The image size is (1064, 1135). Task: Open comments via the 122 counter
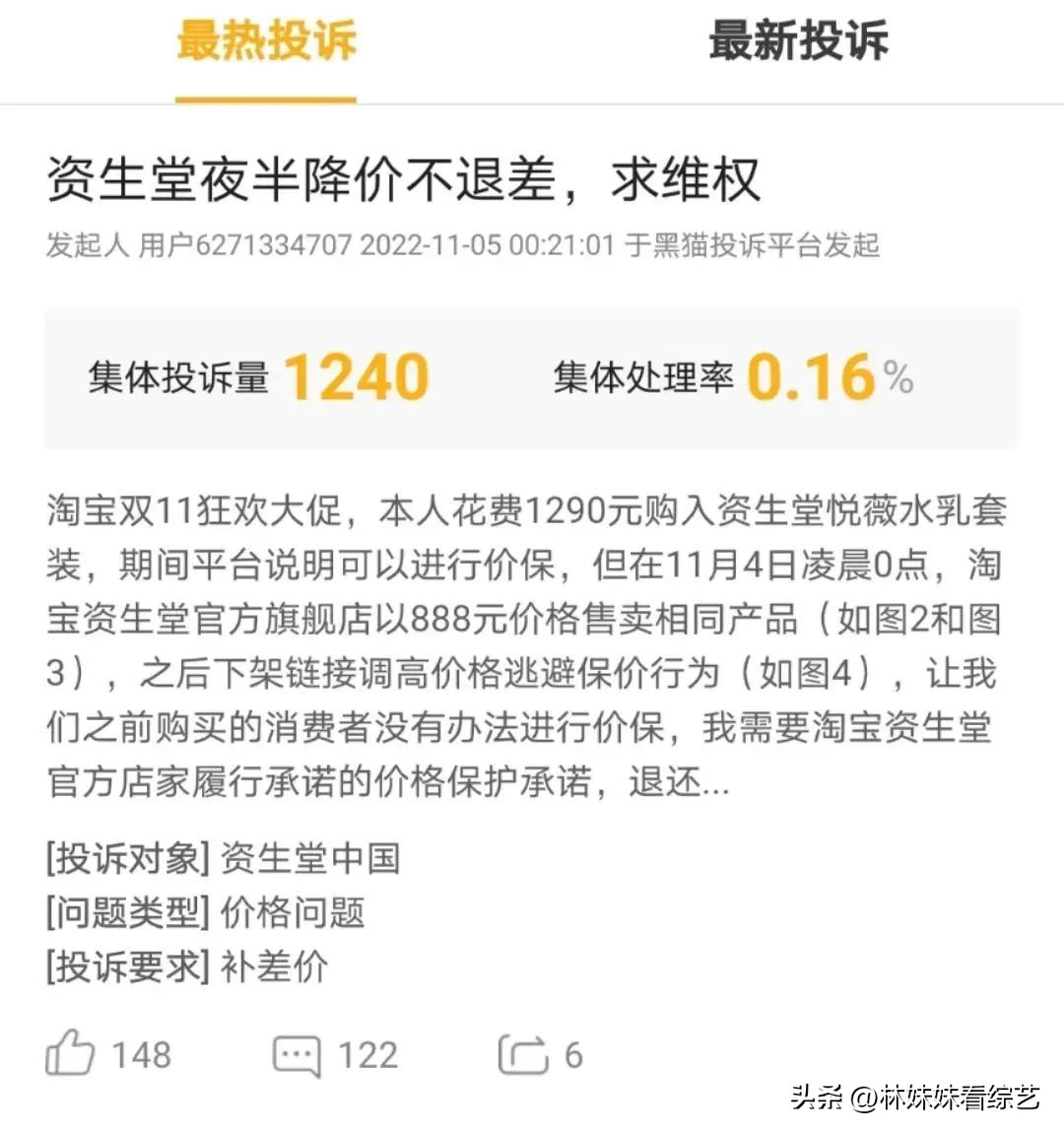tap(368, 1055)
